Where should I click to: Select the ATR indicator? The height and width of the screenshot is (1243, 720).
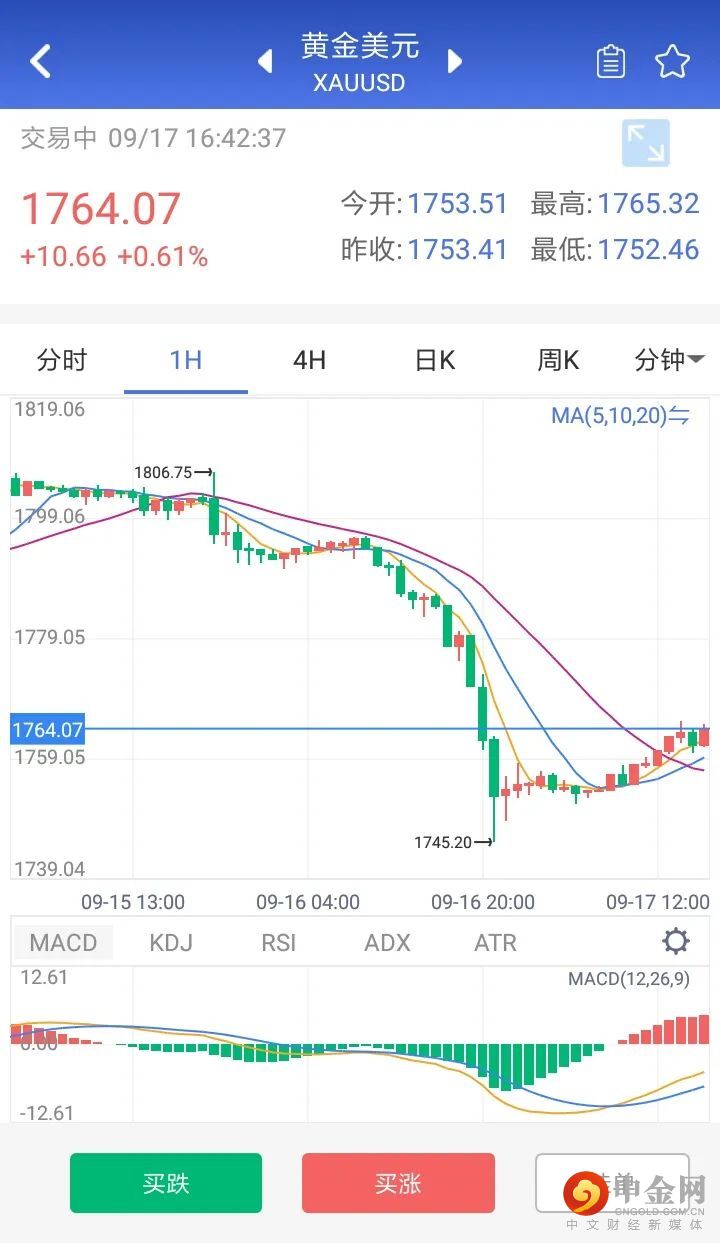point(495,942)
